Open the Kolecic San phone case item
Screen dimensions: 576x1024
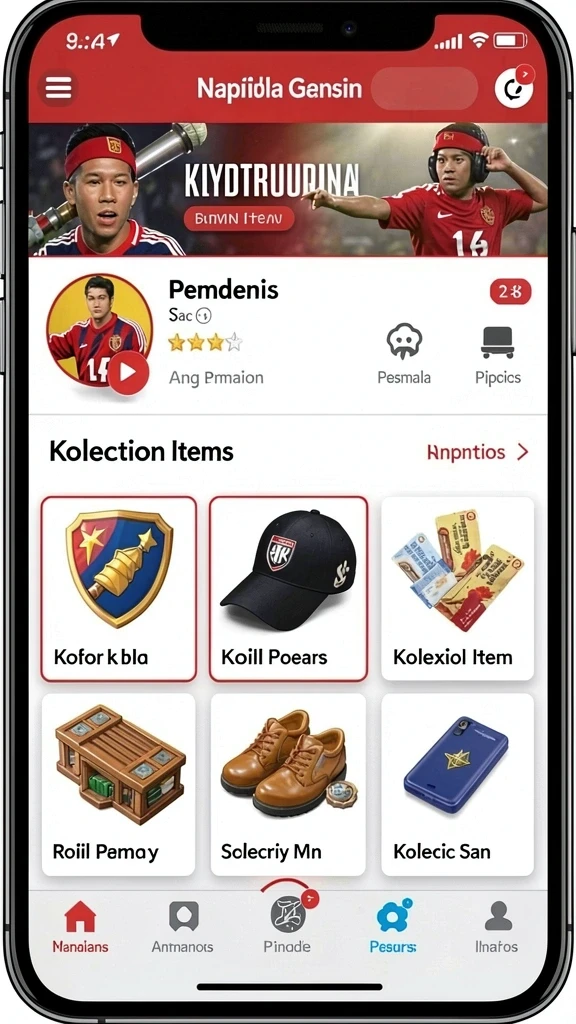[457, 784]
